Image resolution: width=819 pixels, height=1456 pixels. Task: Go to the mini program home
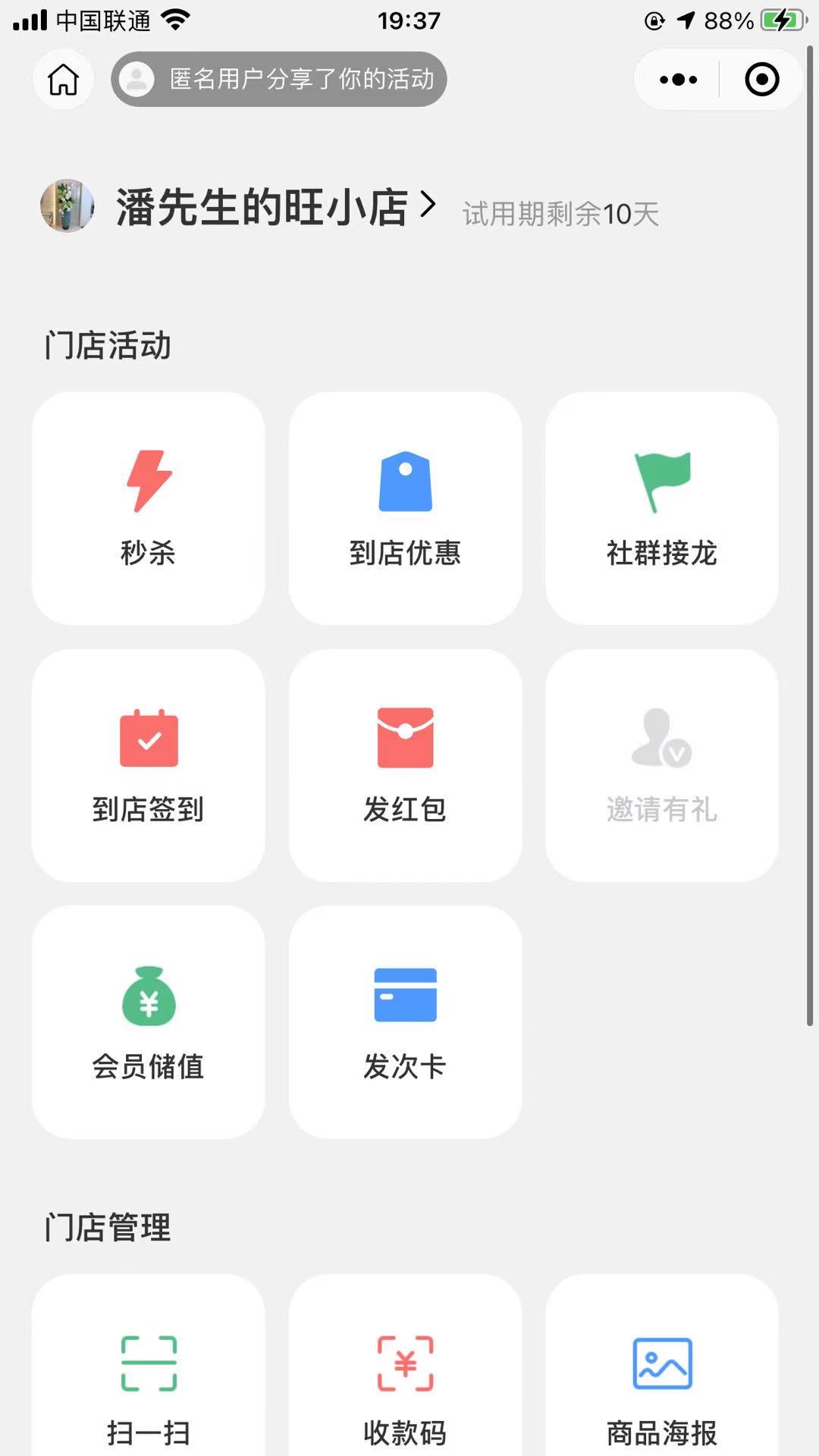[64, 80]
